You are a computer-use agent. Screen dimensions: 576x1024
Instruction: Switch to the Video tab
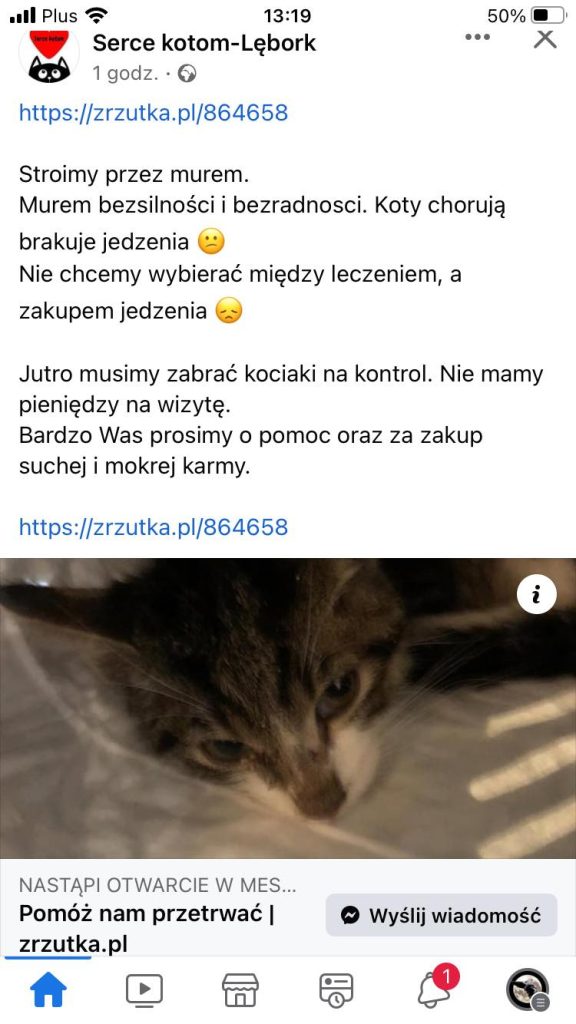pyautogui.click(x=144, y=989)
